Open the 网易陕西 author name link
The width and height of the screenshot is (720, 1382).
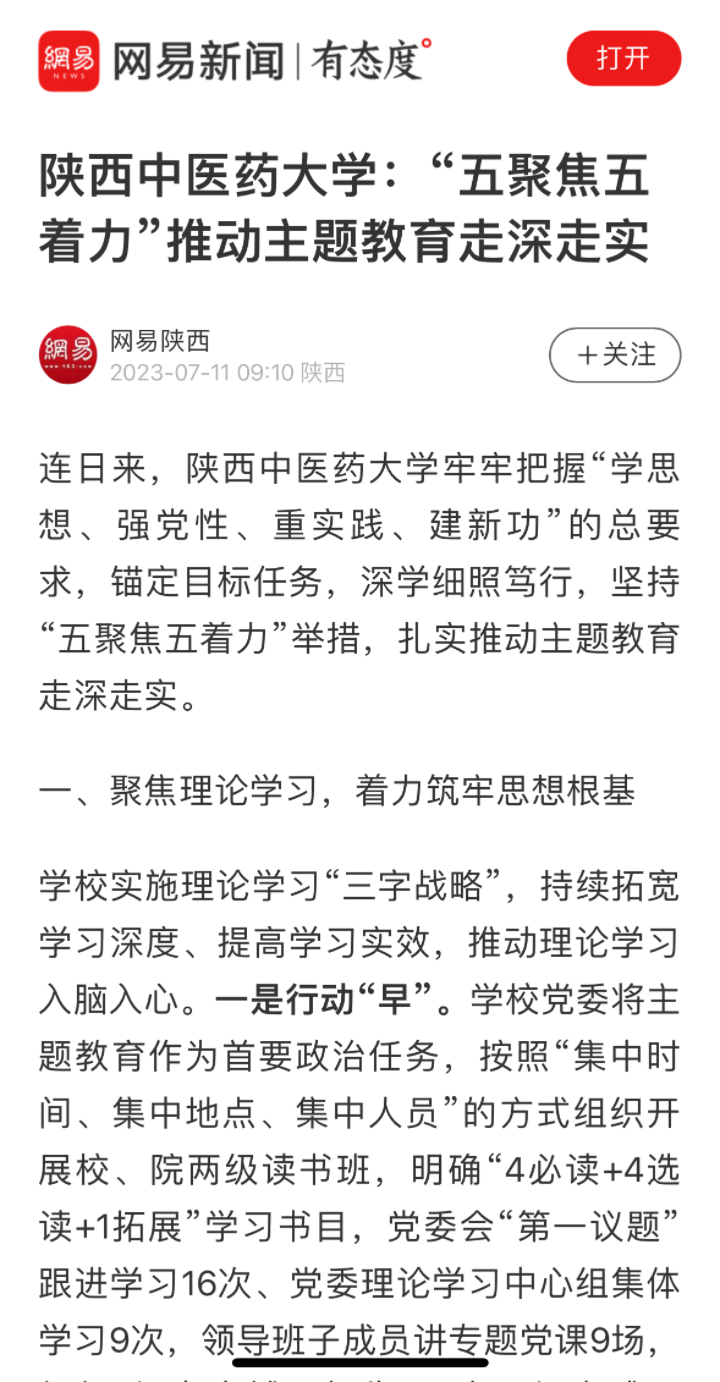(x=160, y=341)
